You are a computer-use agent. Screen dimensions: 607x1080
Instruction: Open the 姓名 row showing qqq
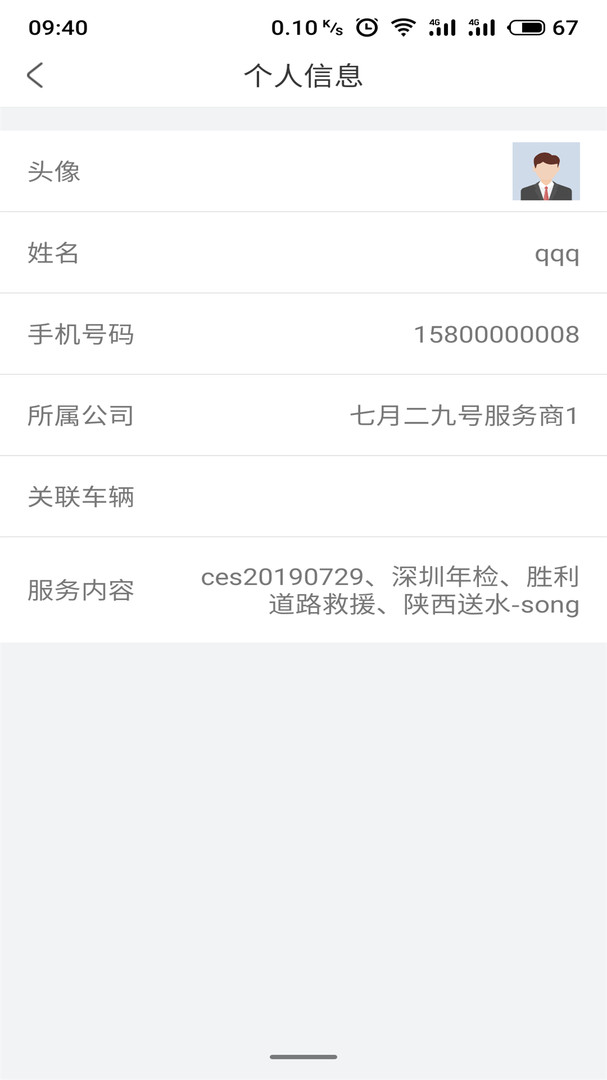coord(303,253)
